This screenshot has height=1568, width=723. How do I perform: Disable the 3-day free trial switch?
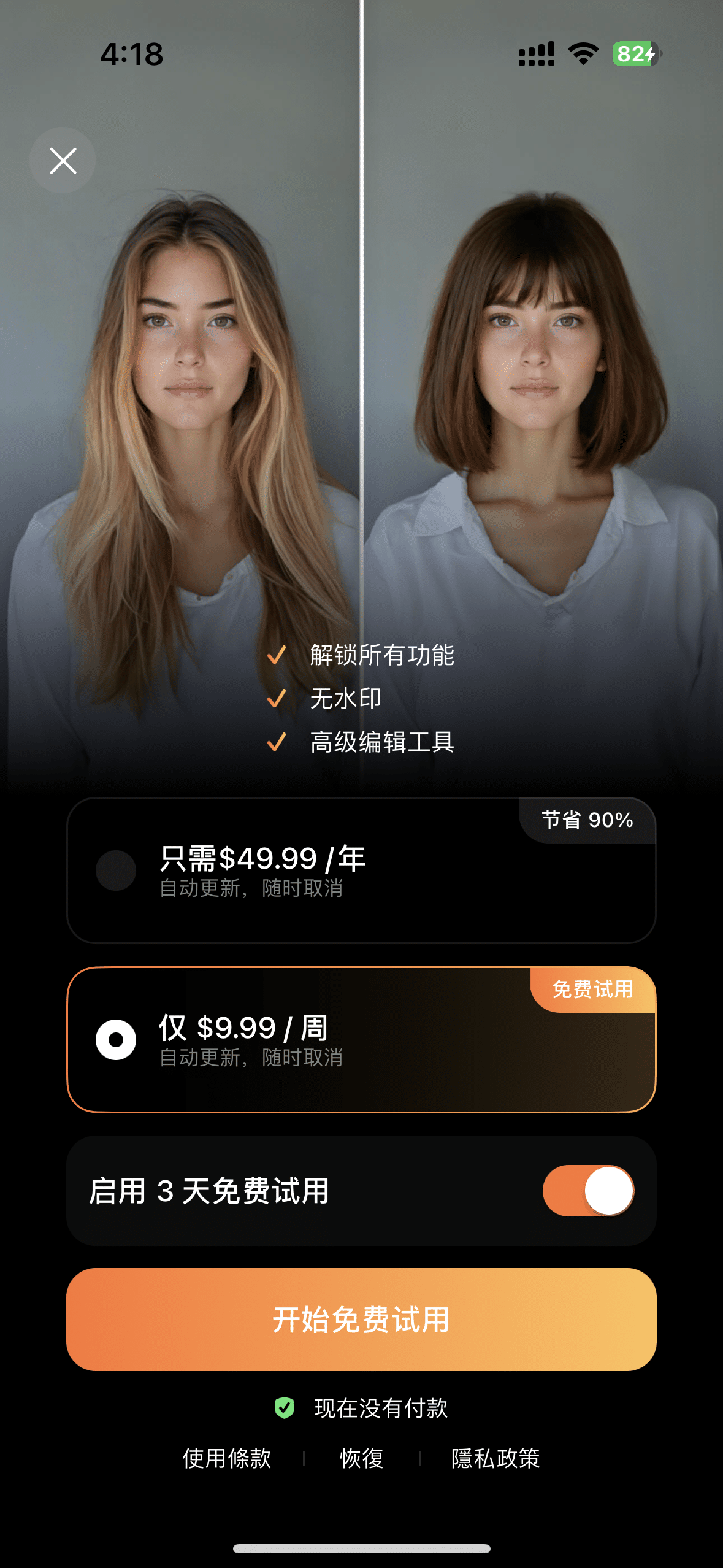(x=587, y=1191)
